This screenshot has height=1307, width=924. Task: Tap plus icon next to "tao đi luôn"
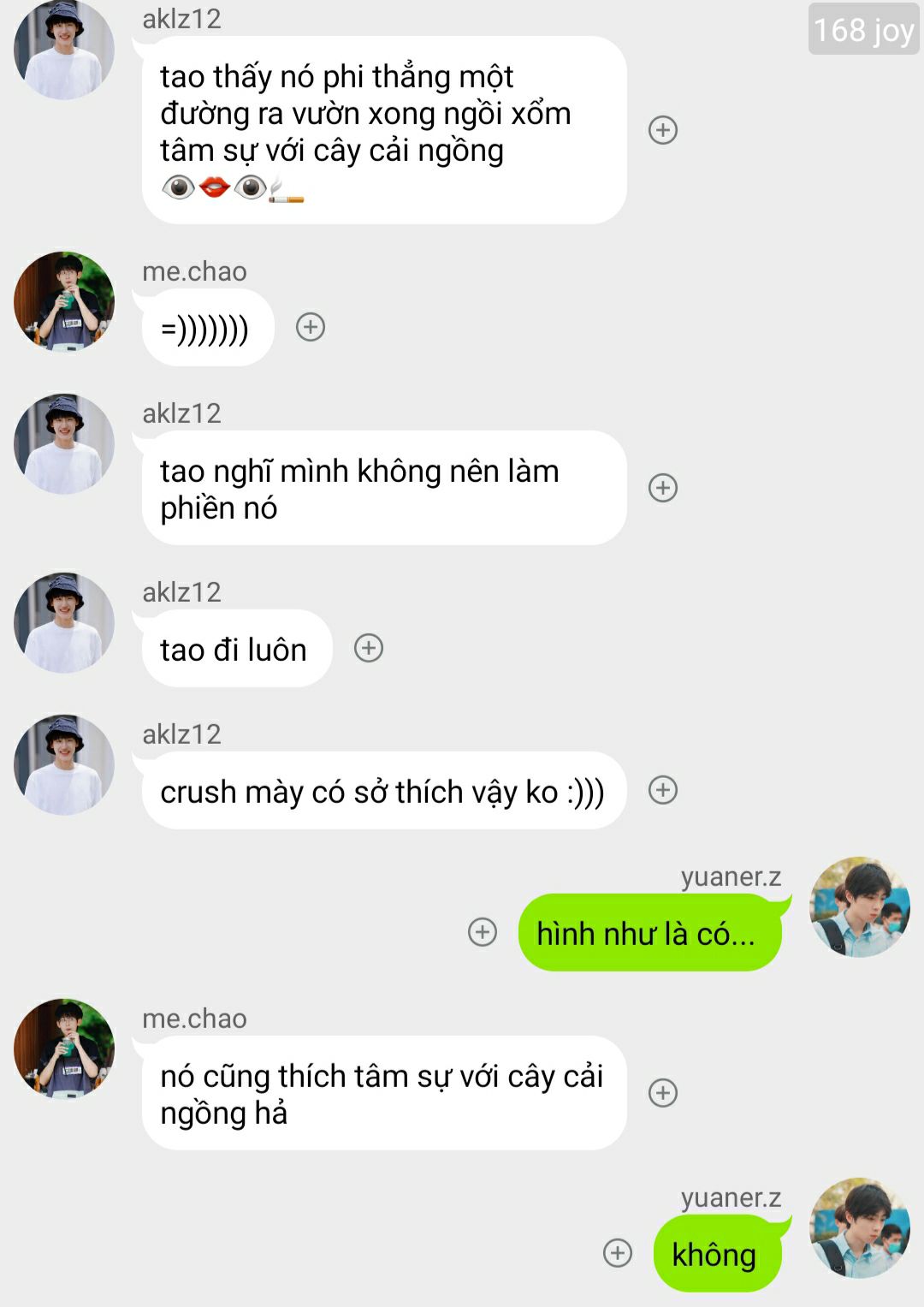click(369, 648)
